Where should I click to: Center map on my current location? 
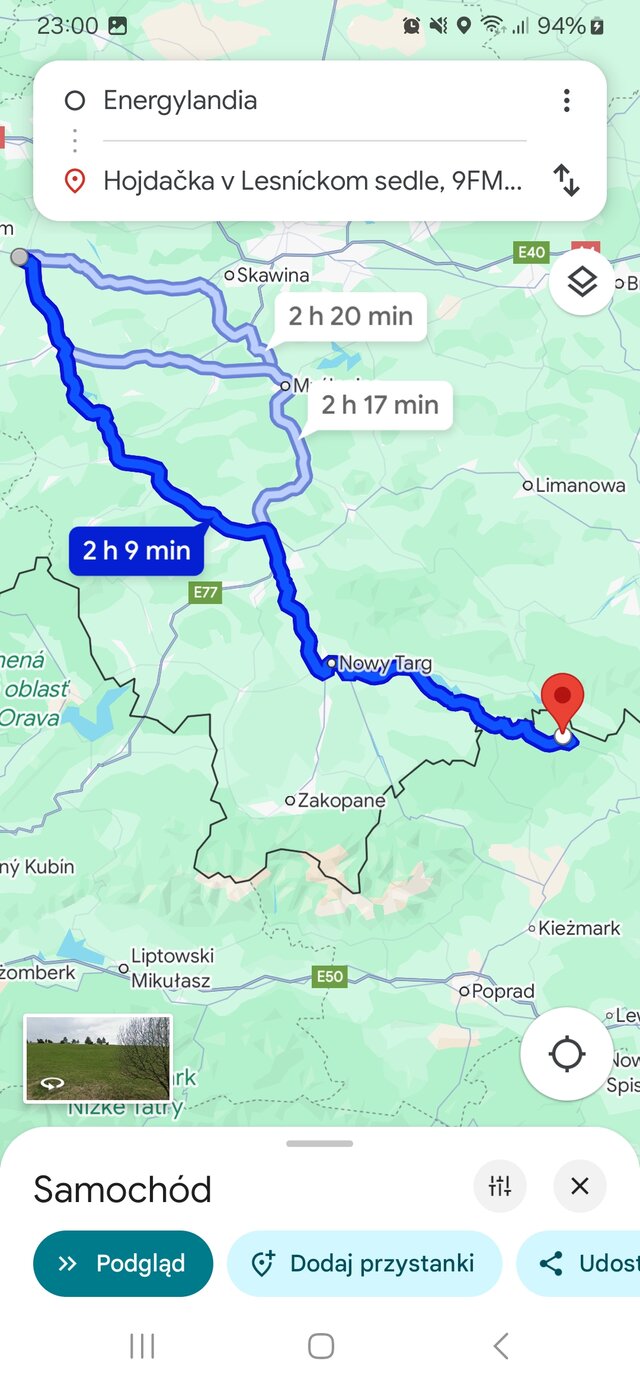pyautogui.click(x=567, y=1054)
